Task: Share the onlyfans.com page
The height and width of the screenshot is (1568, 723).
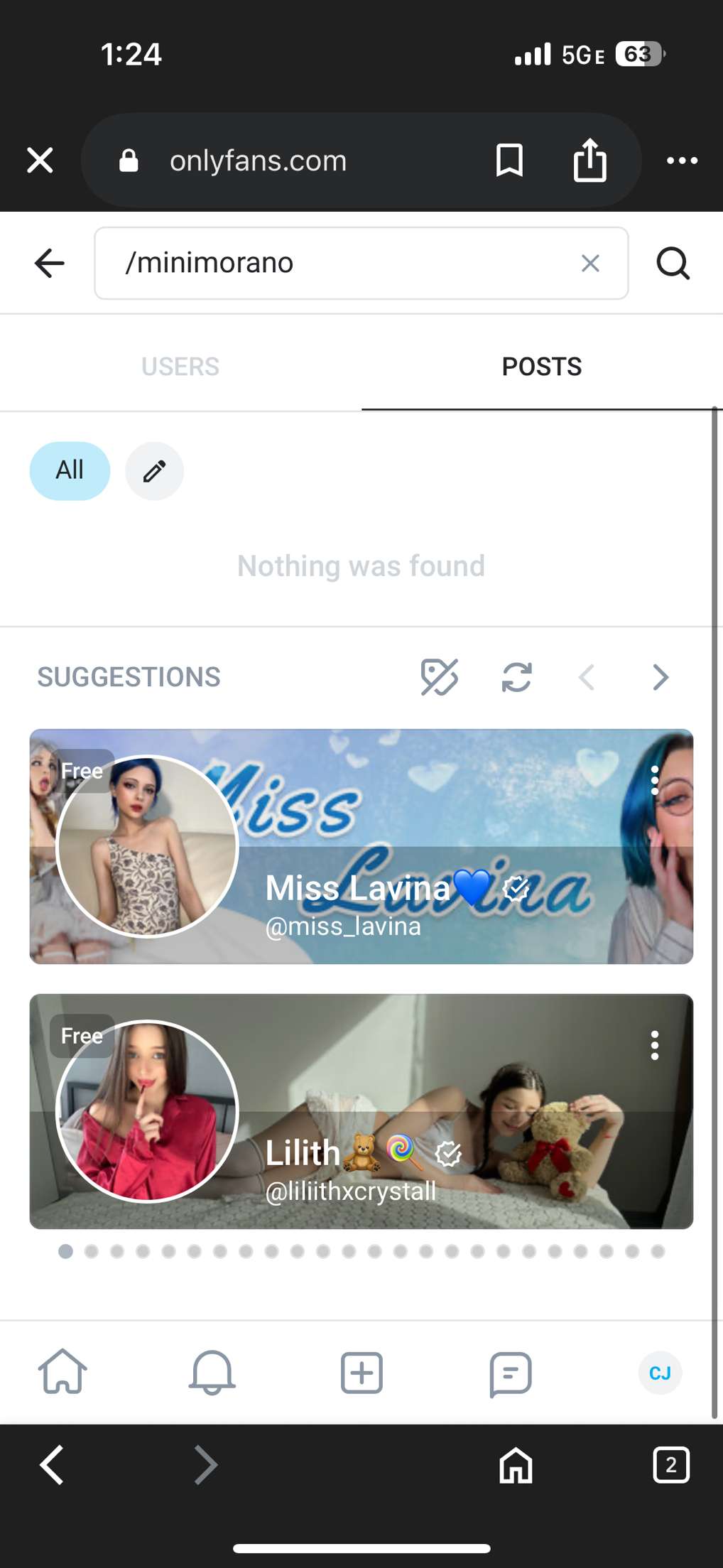Action: coord(589,160)
